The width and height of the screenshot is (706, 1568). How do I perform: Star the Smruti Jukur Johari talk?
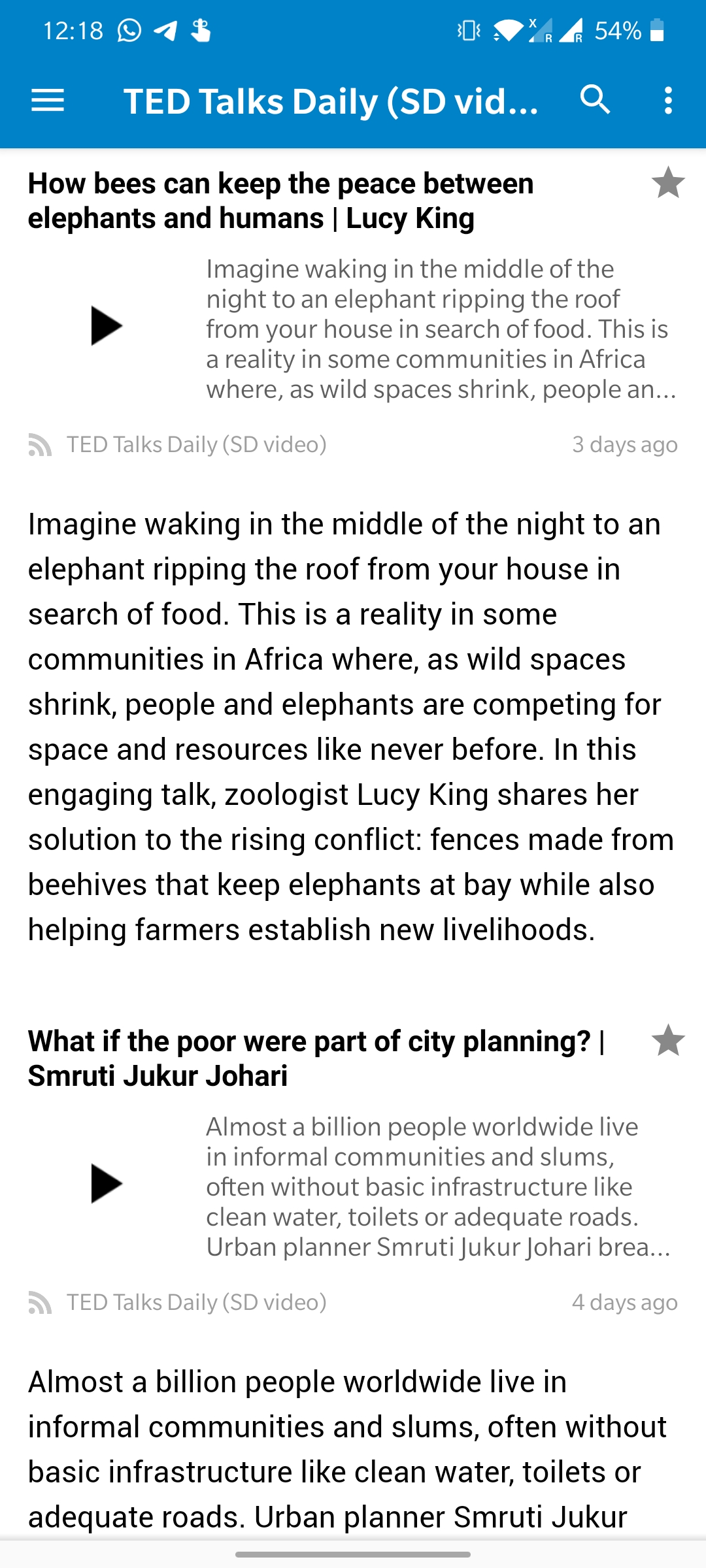click(x=667, y=1040)
